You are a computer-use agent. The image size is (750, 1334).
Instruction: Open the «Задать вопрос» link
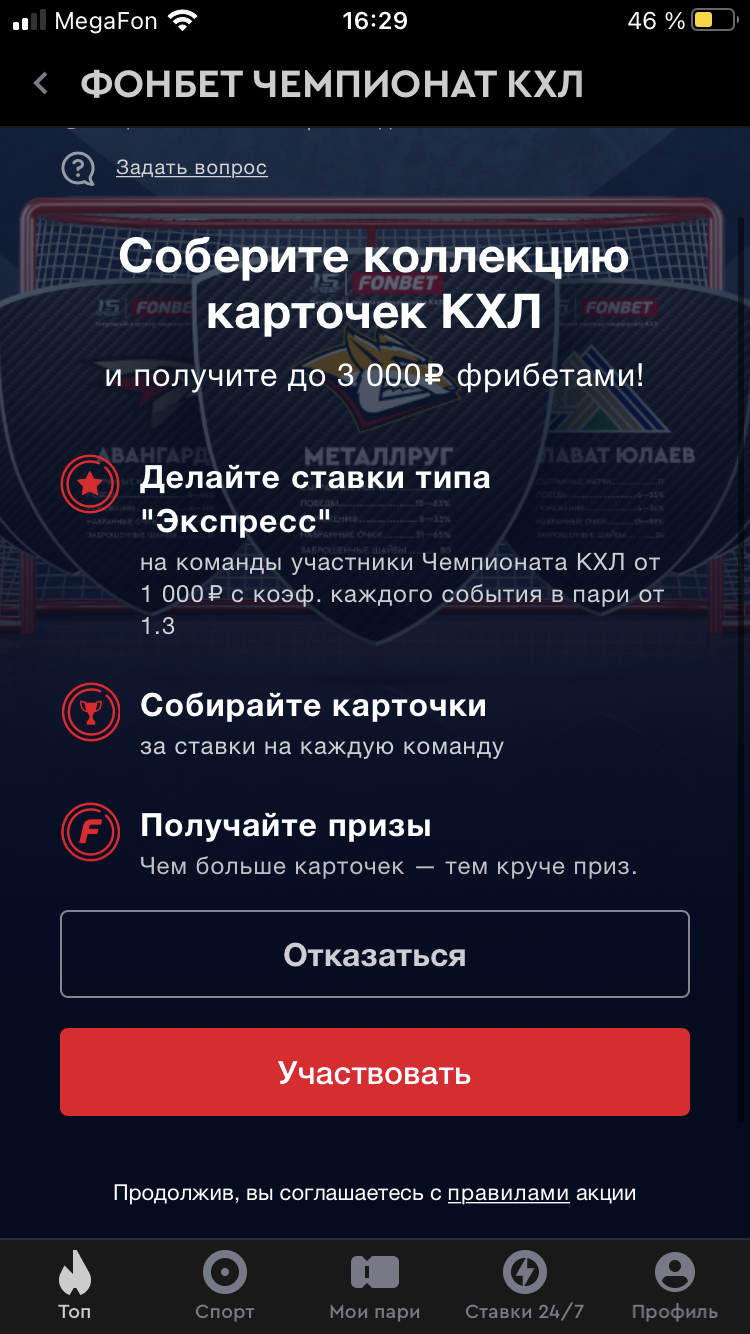191,167
